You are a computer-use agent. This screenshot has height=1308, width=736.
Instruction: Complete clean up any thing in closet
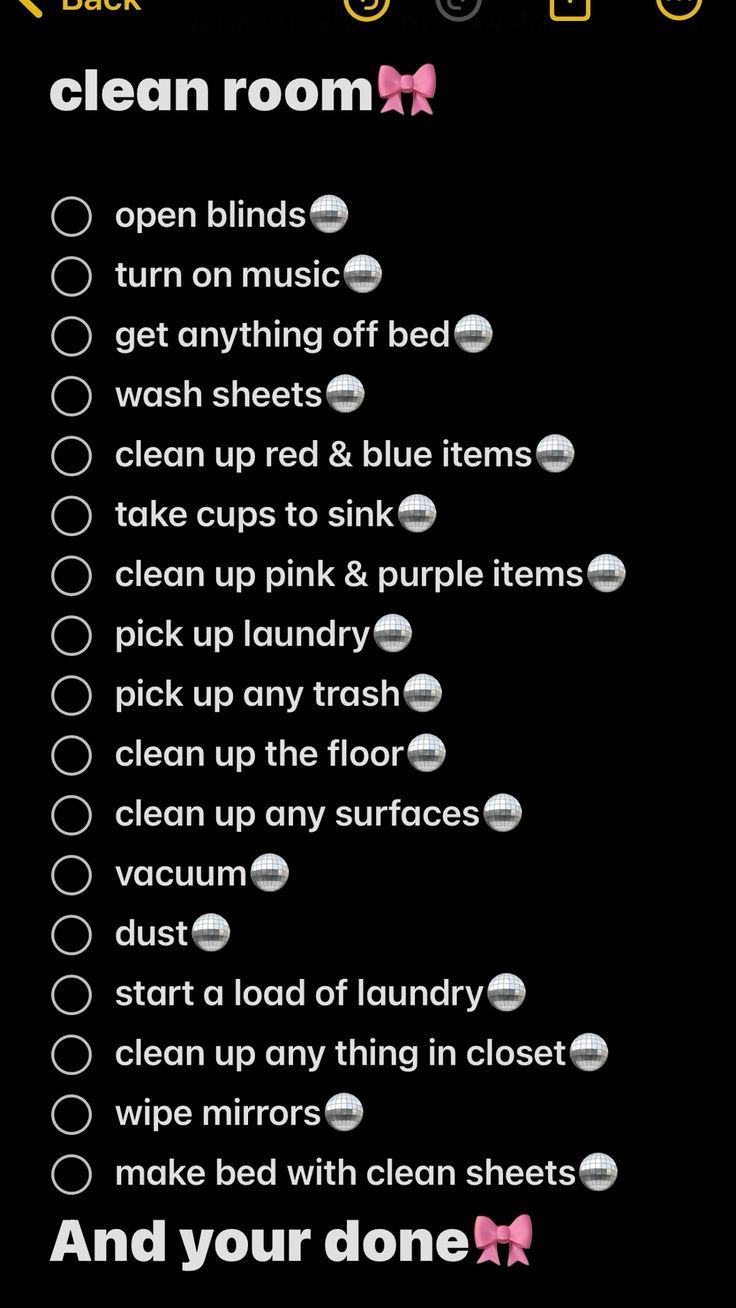pyautogui.click(x=71, y=1054)
